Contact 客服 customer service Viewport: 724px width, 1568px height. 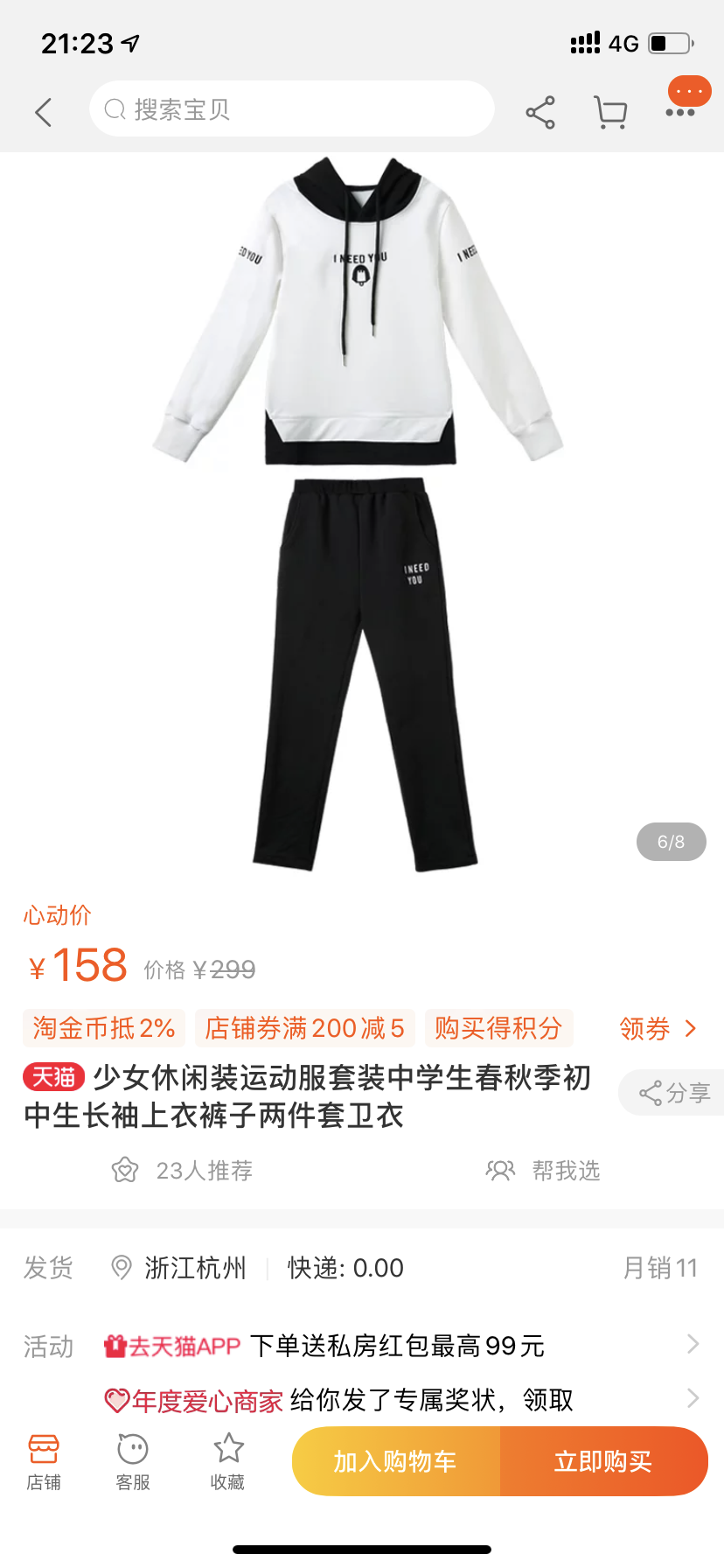tap(133, 1461)
